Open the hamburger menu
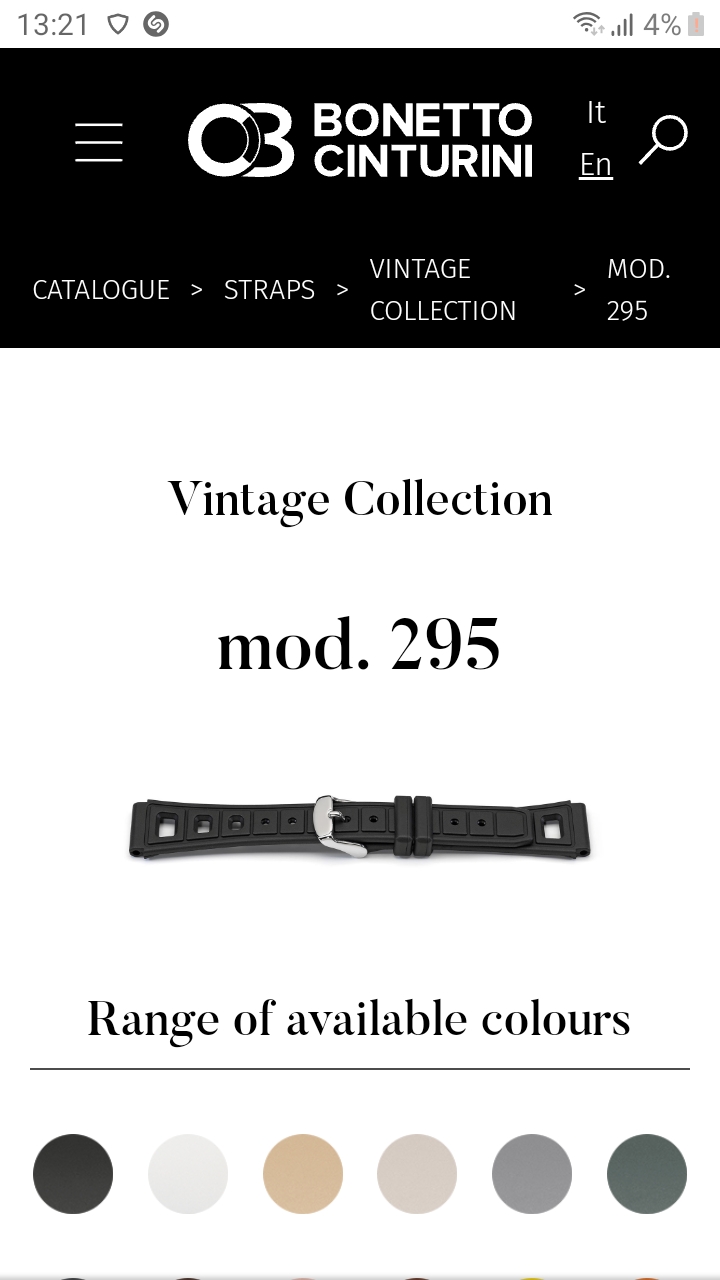Screen dimensions: 720x1280 pyautogui.click(x=99, y=142)
